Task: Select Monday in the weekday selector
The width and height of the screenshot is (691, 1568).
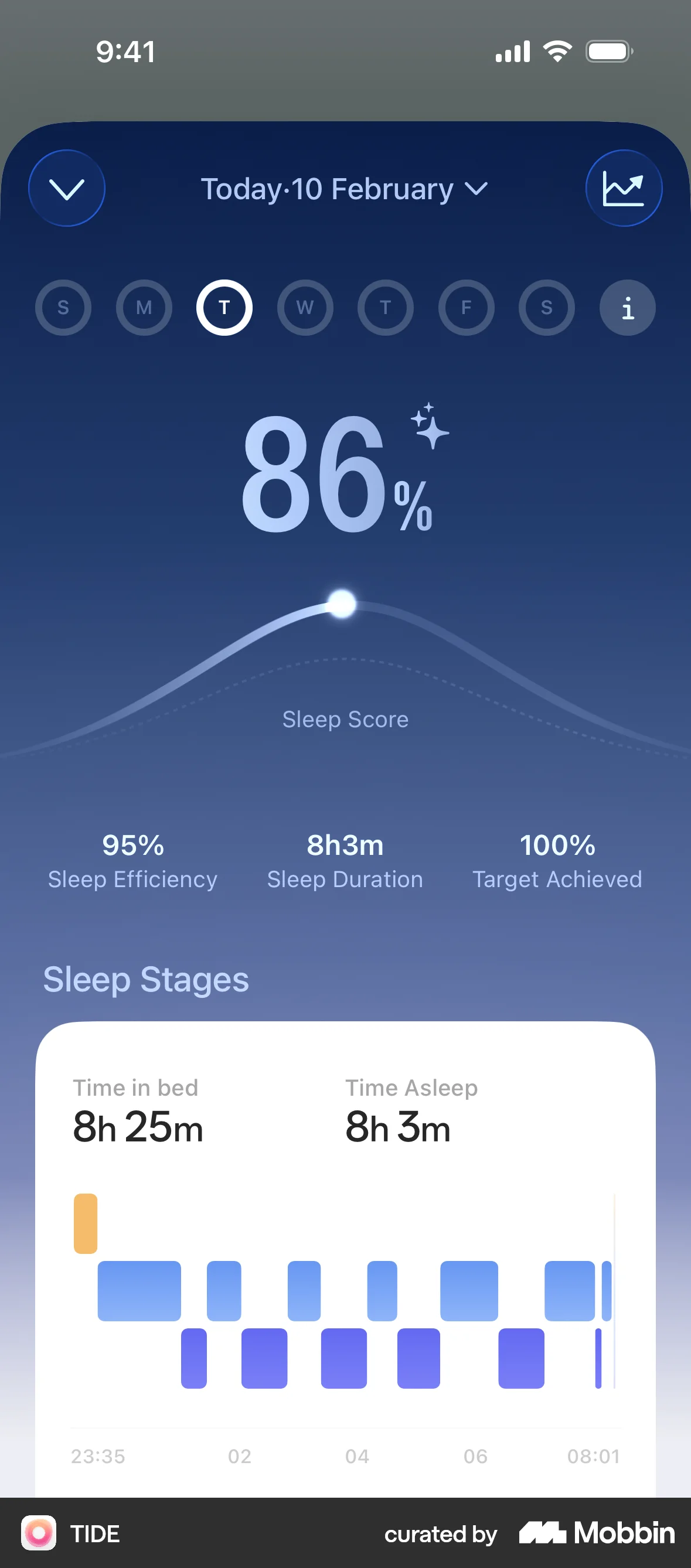Action: [x=144, y=308]
